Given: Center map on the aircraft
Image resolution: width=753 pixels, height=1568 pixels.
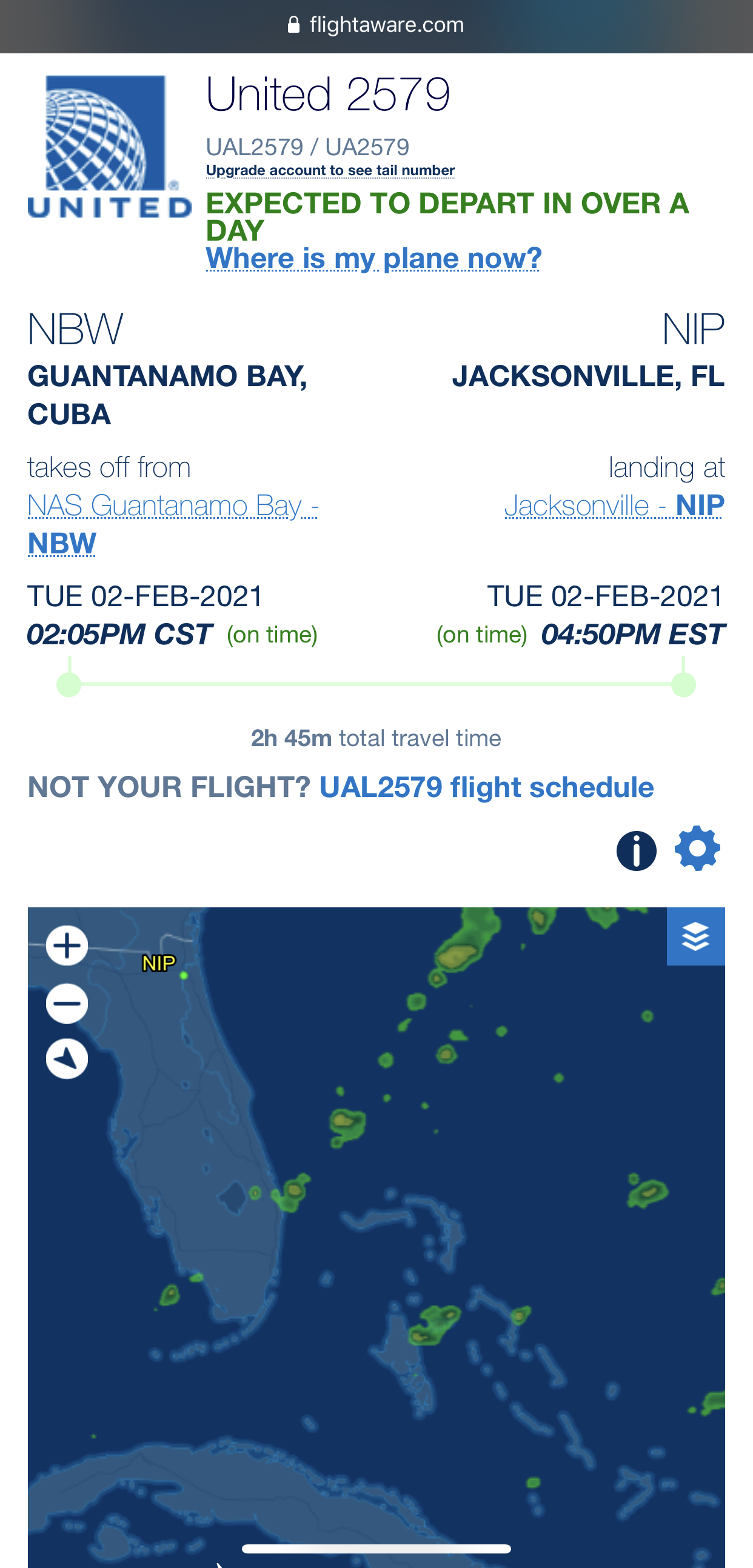Looking at the screenshot, I should [67, 1058].
